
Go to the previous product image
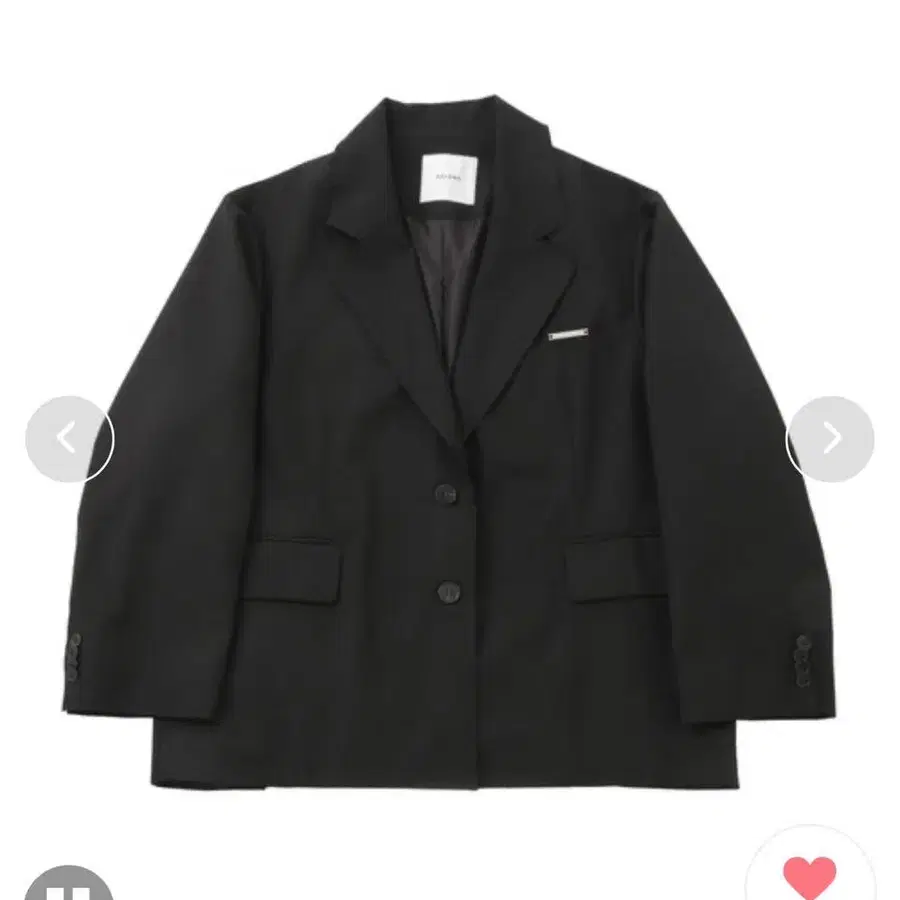[x=69, y=439]
